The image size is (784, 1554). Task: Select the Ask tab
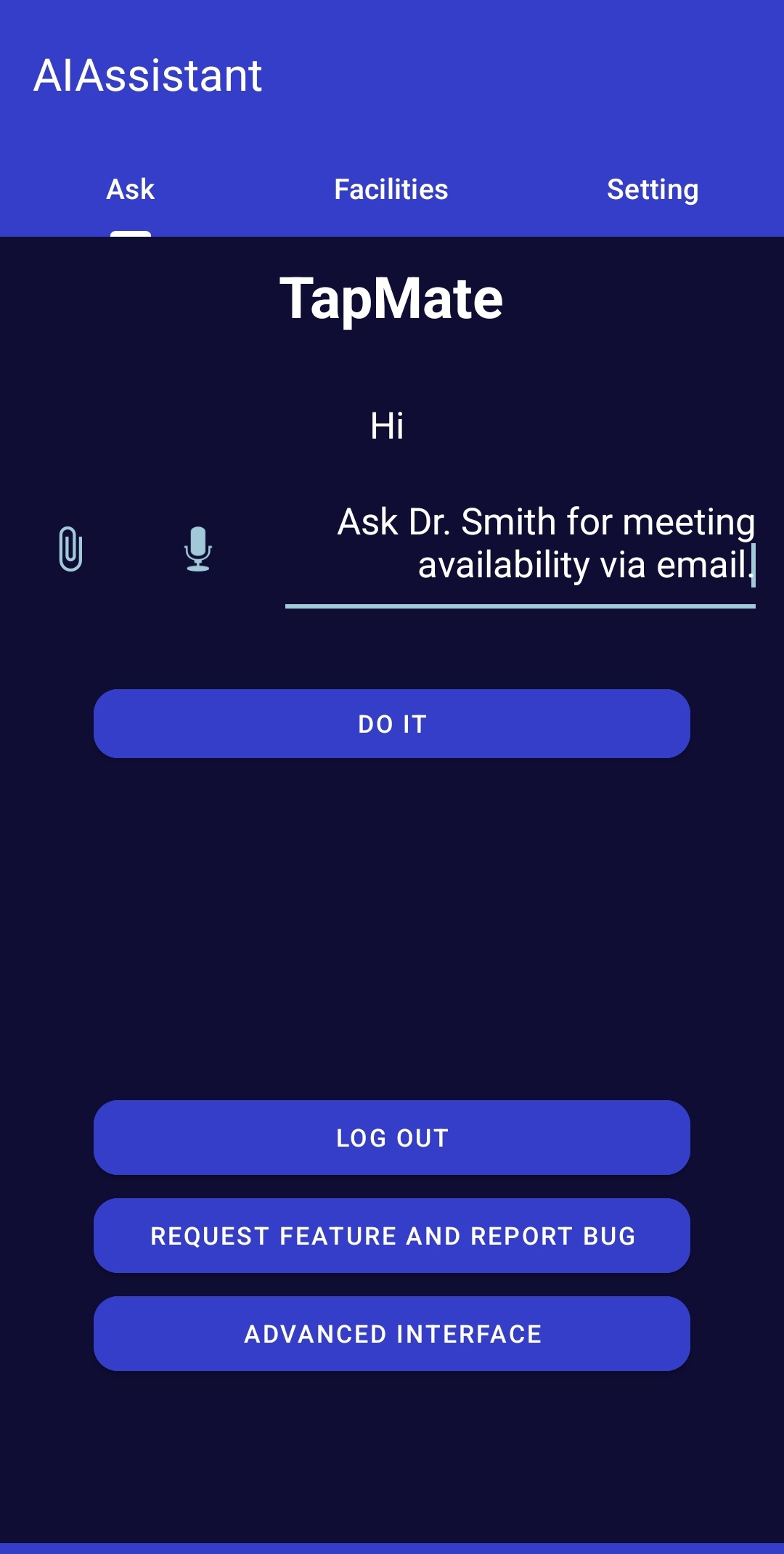pos(131,190)
